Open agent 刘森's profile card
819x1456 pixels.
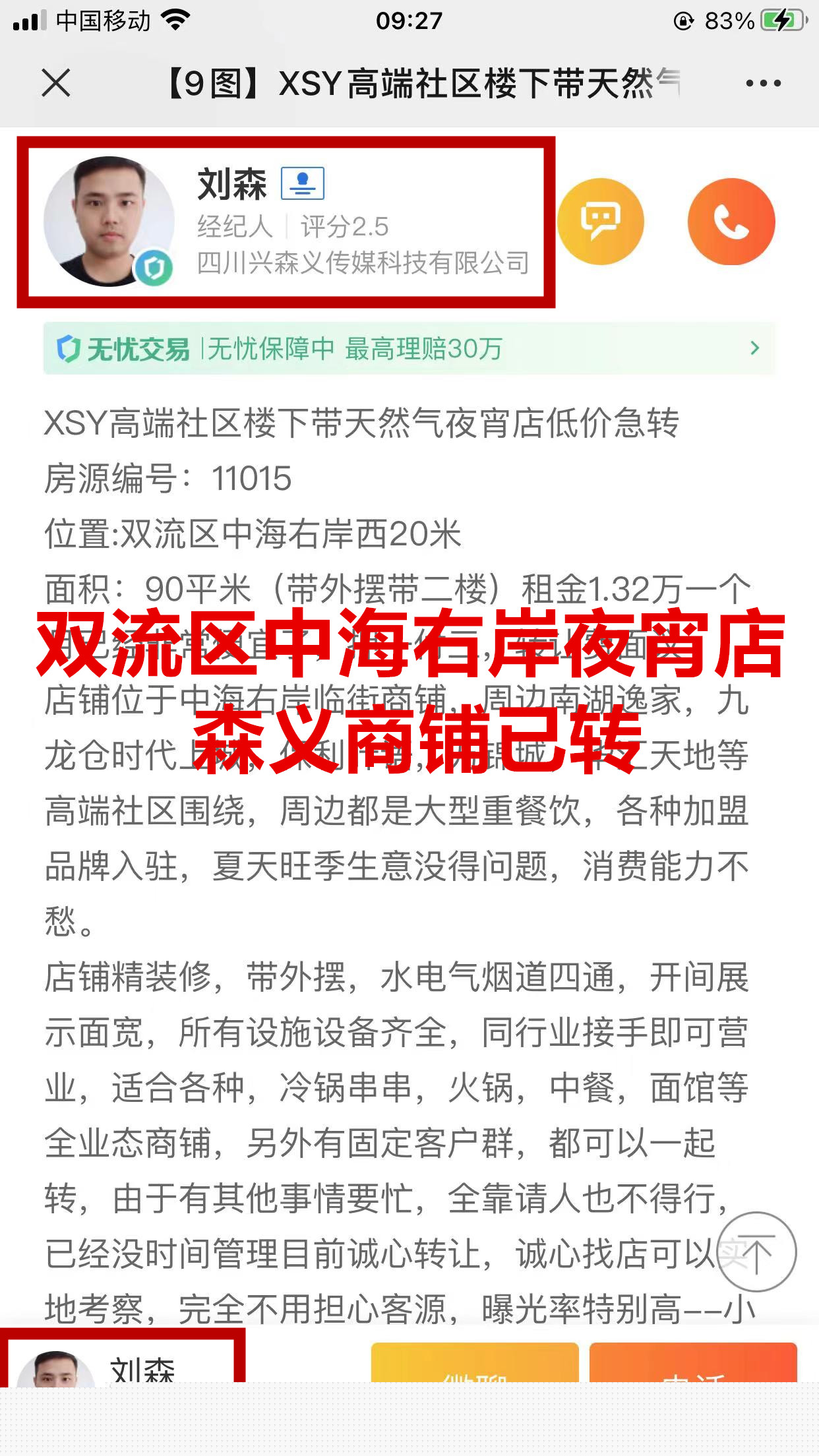(286, 222)
